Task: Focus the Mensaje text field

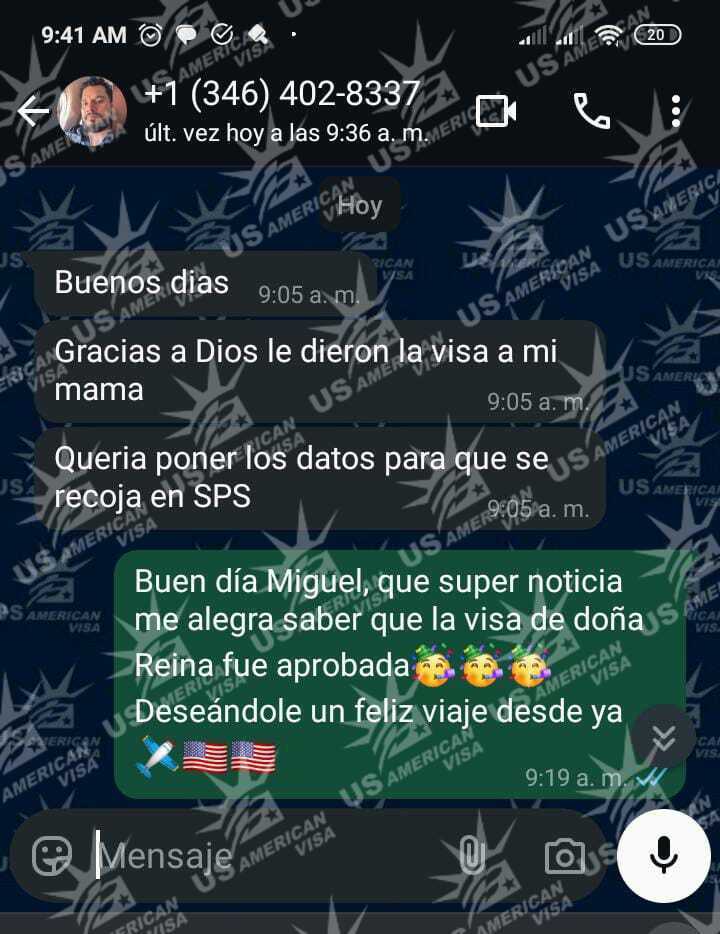Action: [x=270, y=855]
